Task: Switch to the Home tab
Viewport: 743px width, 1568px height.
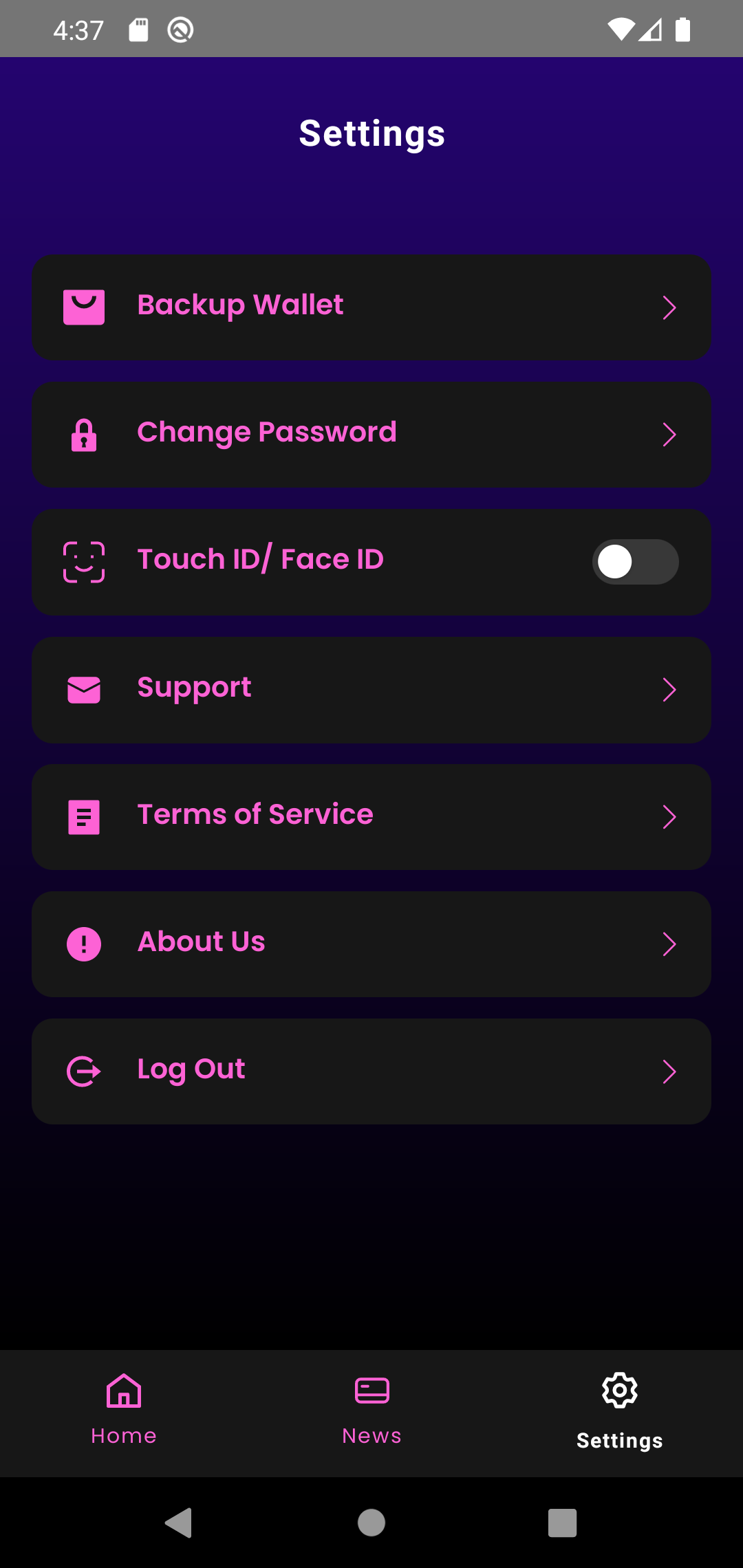Action: click(x=124, y=1410)
